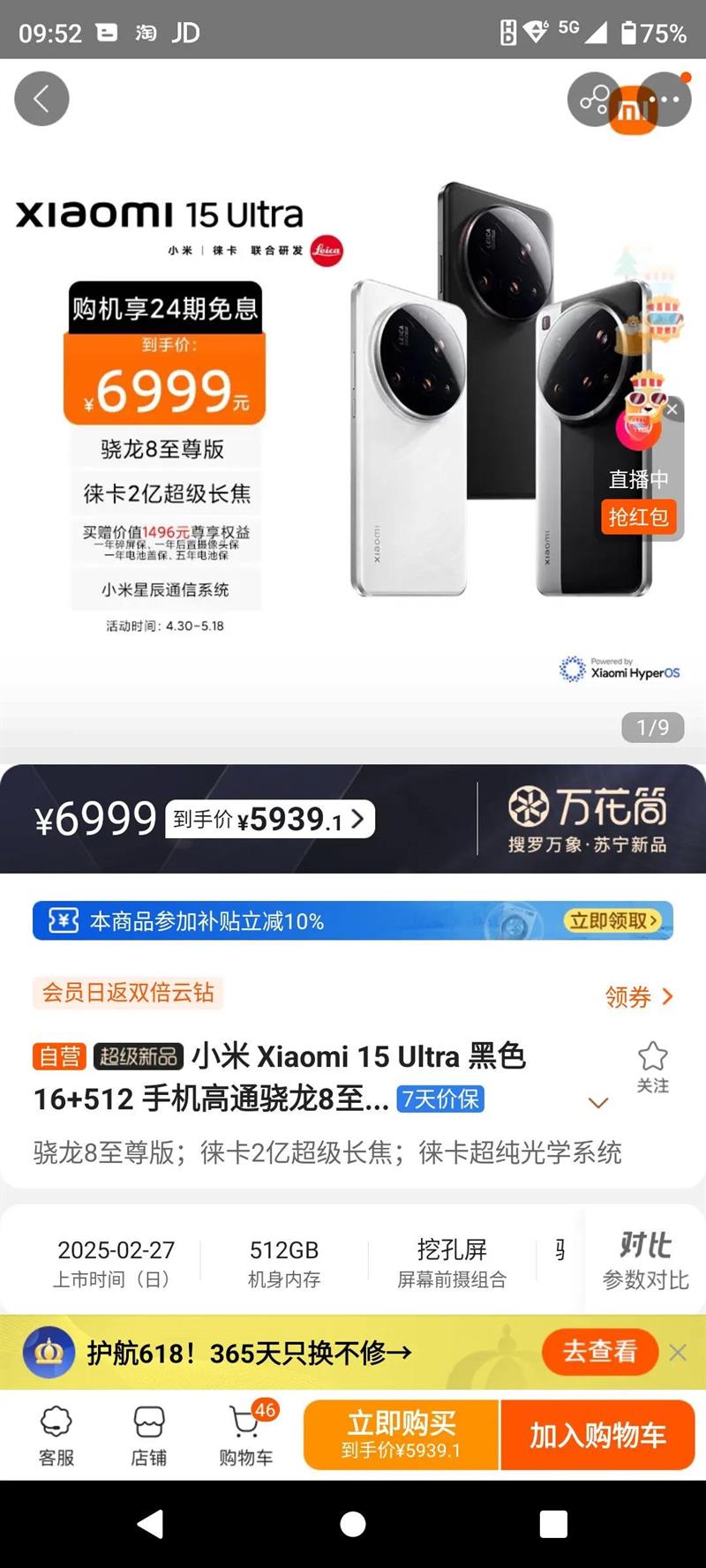Screen dimensions: 706x1568
Task: Contact 客服 customer service
Action: coord(56,1435)
